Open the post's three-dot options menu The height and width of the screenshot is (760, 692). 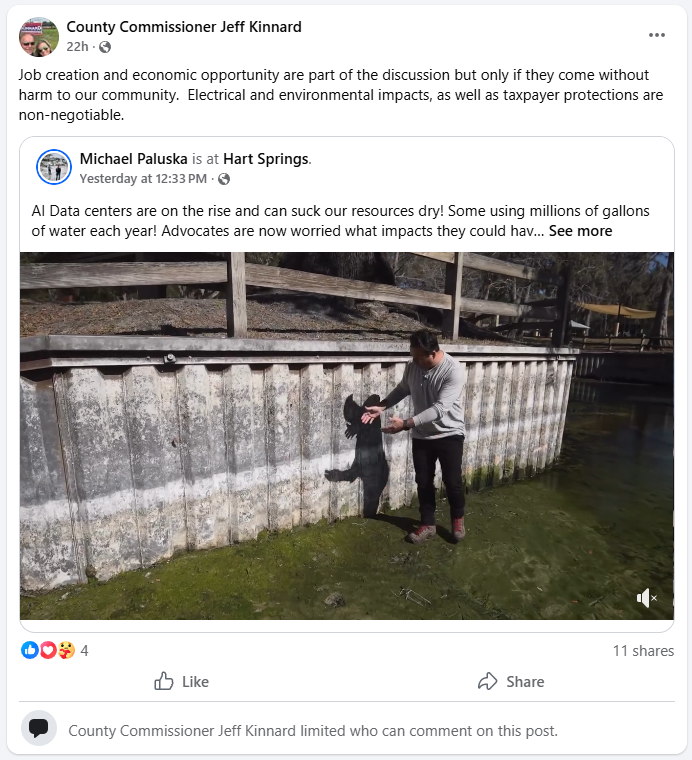pyautogui.click(x=656, y=35)
